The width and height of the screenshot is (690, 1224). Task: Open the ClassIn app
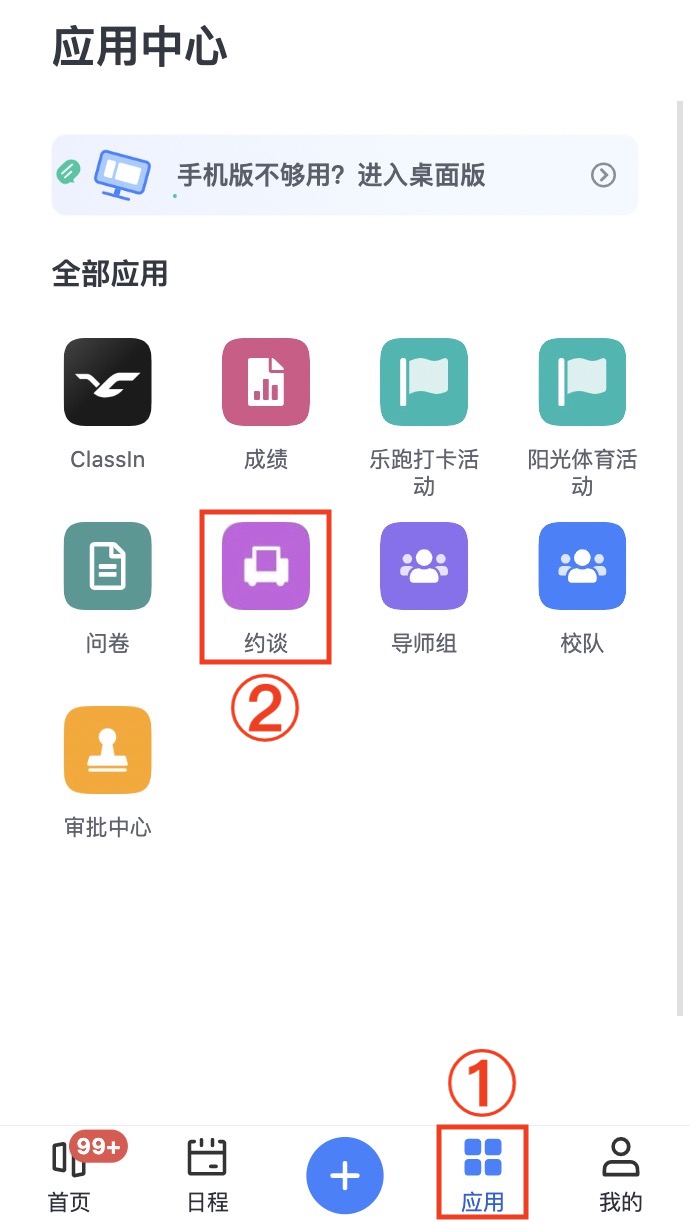point(108,382)
